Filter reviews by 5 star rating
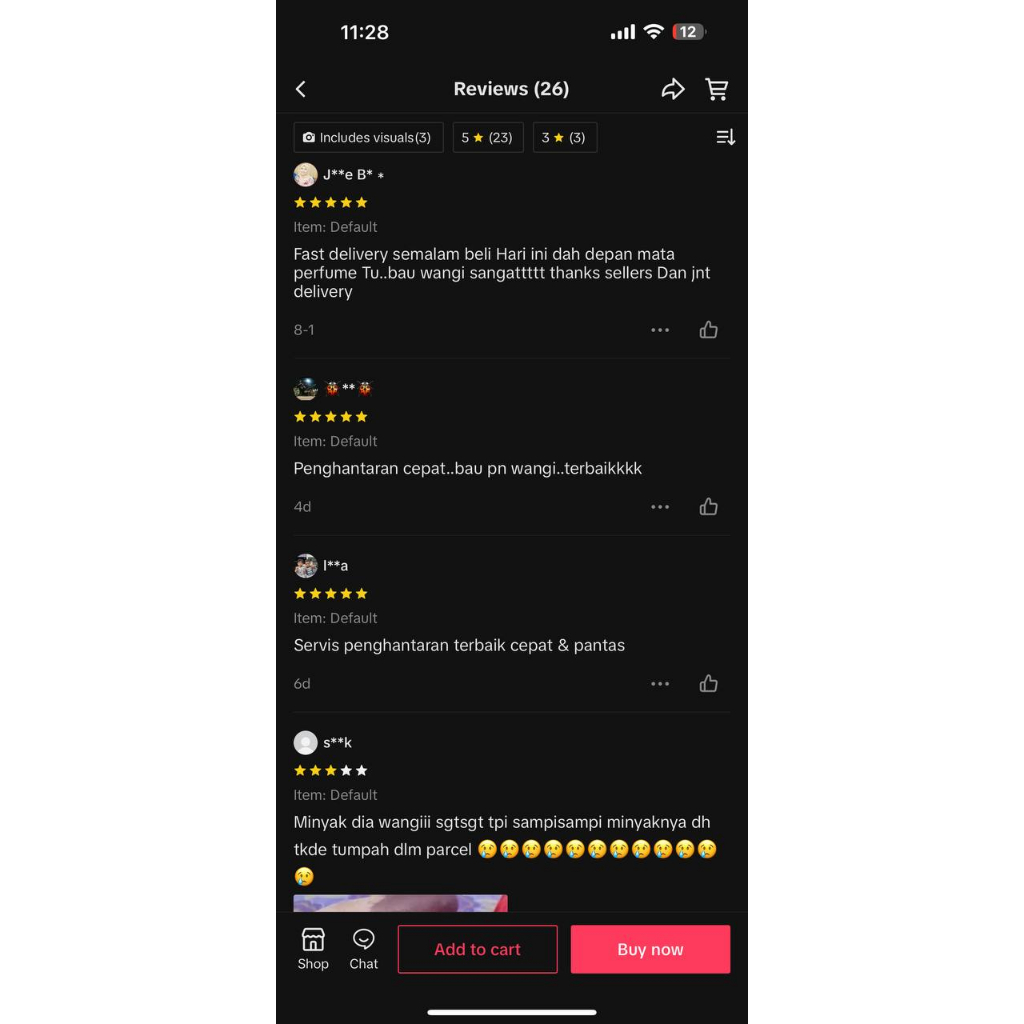 pos(488,137)
